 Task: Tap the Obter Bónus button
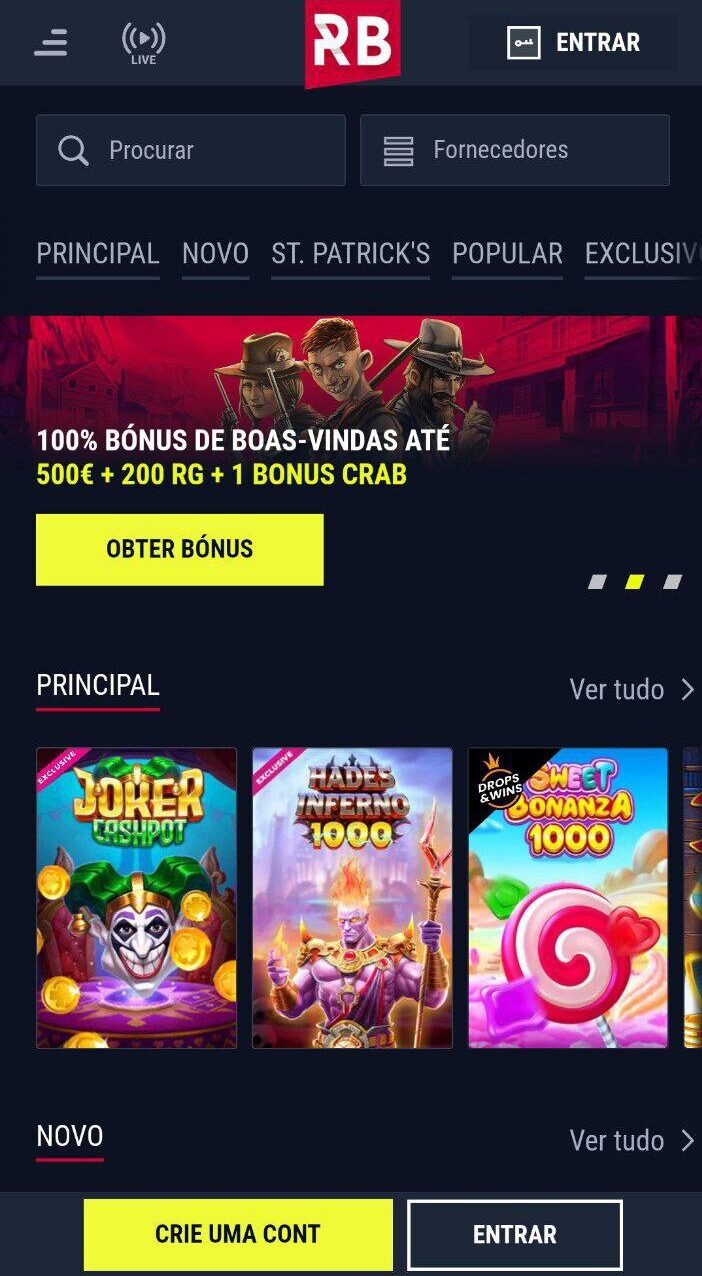tap(180, 549)
